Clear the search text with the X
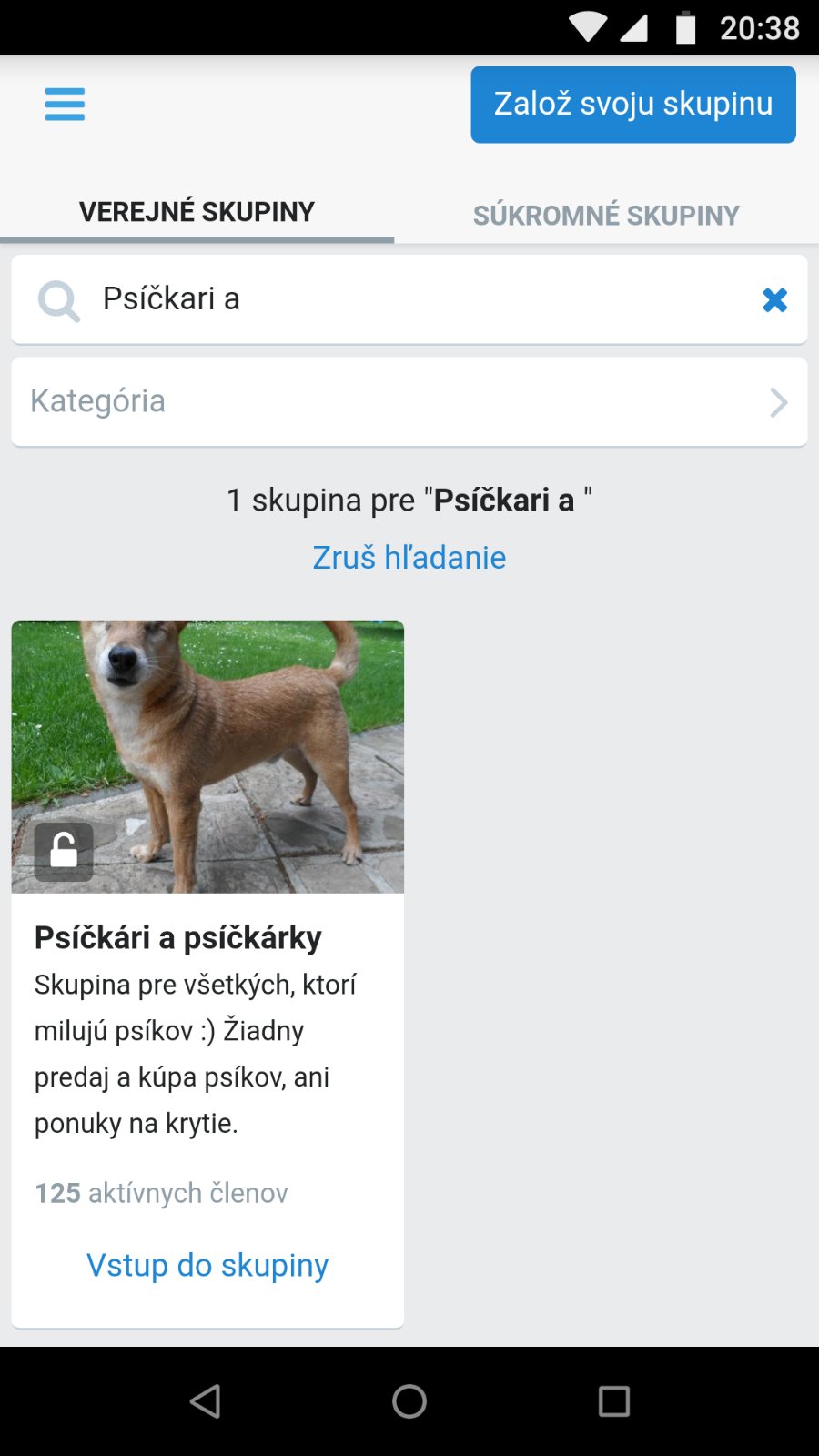Viewport: 819px width, 1456px height. pyautogui.click(x=774, y=300)
